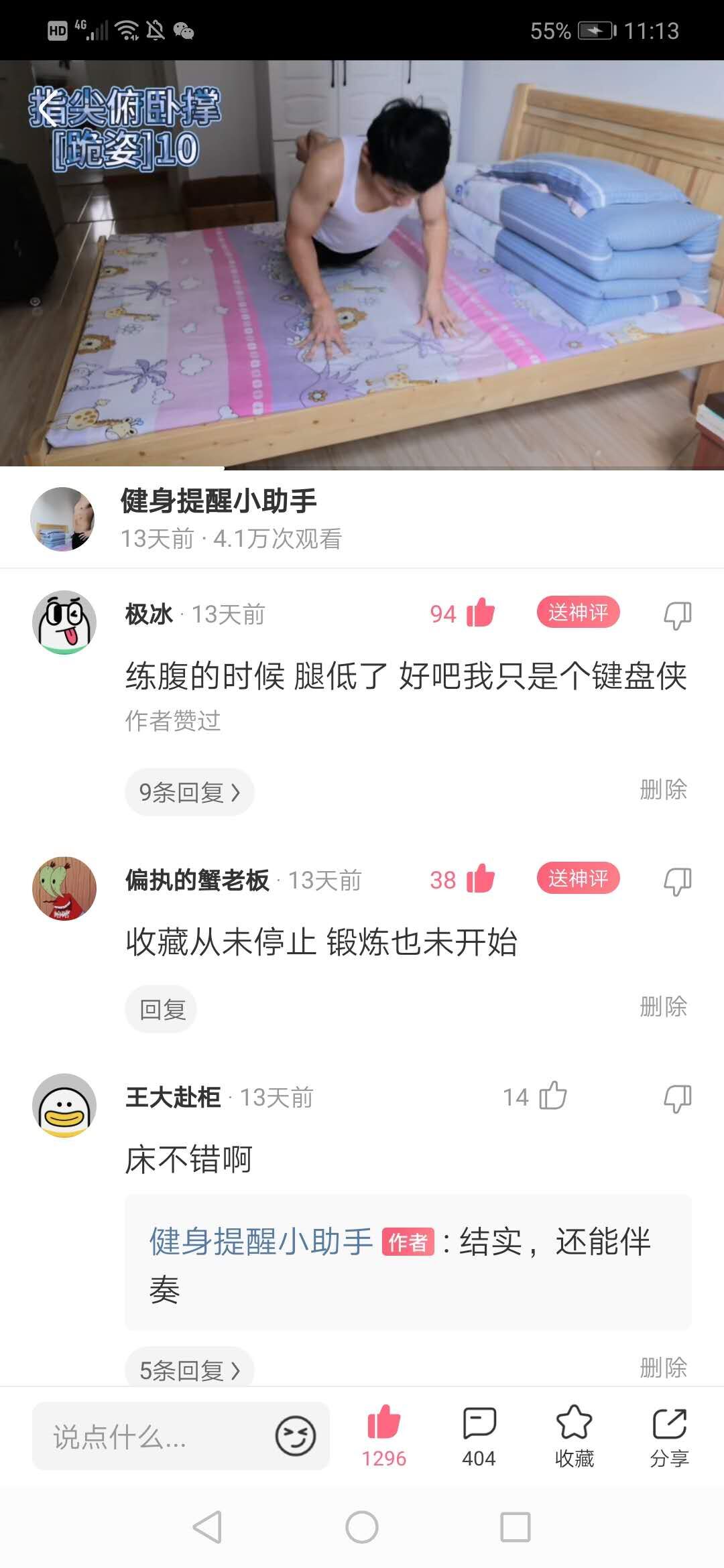Expand the 9条回复 replies

(x=189, y=792)
